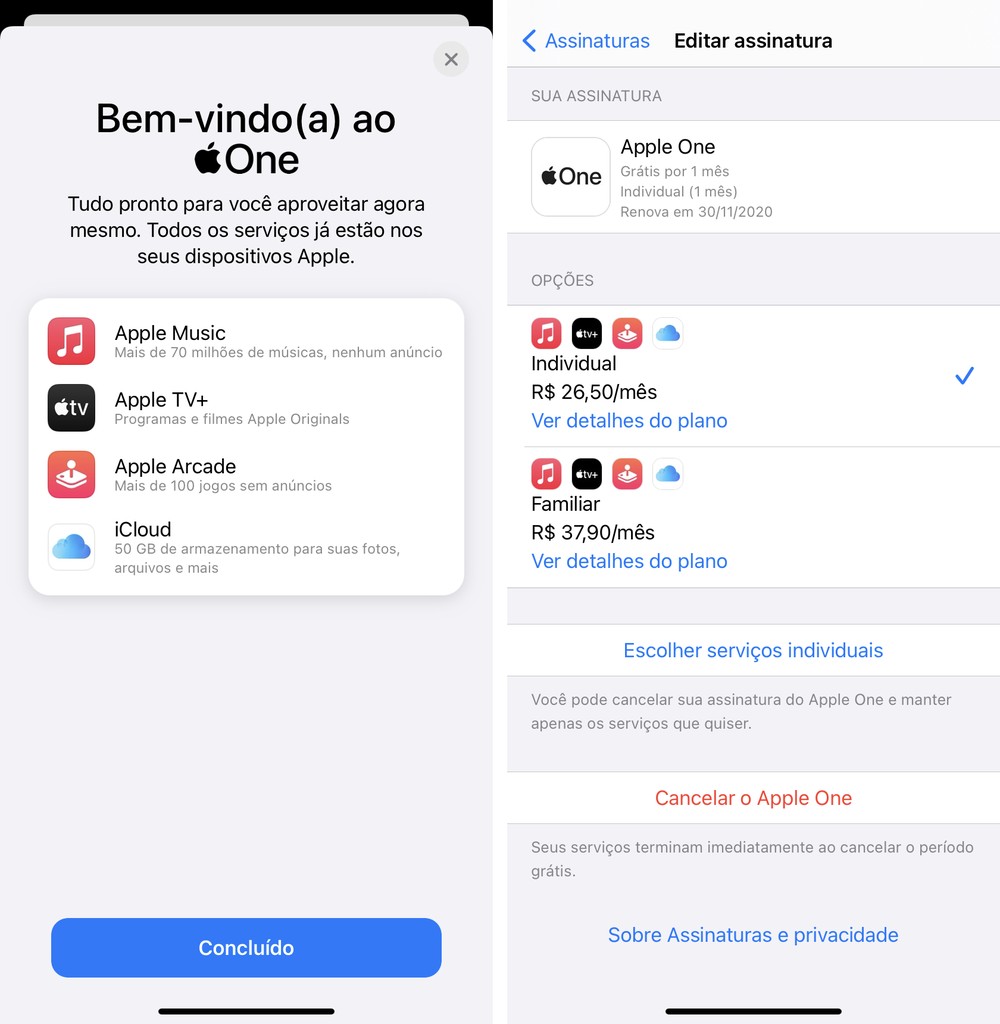The image size is (1000, 1024).
Task: Tap the Apple Music icon in the Individual plan row
Action: click(x=546, y=333)
